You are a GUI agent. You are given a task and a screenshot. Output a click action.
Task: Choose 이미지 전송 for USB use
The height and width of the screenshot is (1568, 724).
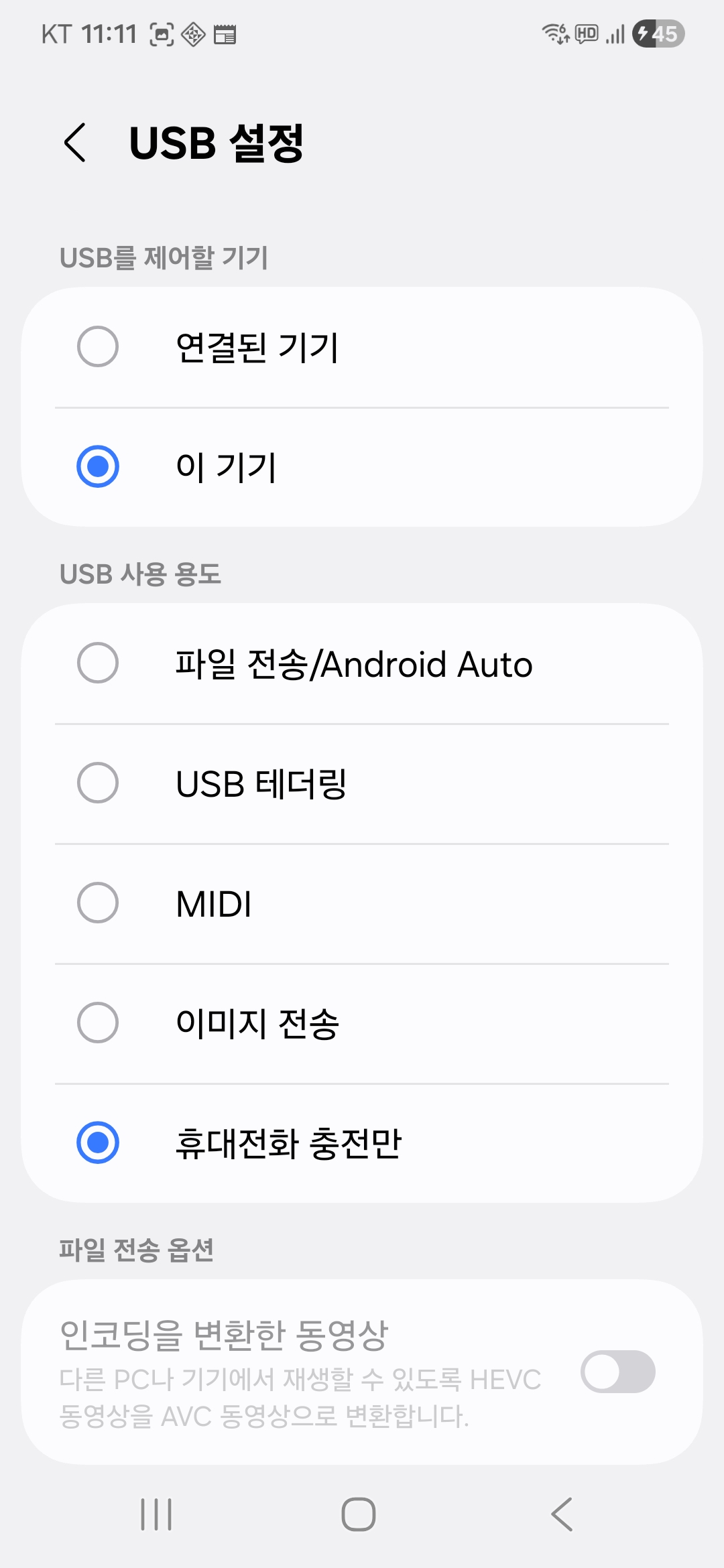click(362, 1023)
